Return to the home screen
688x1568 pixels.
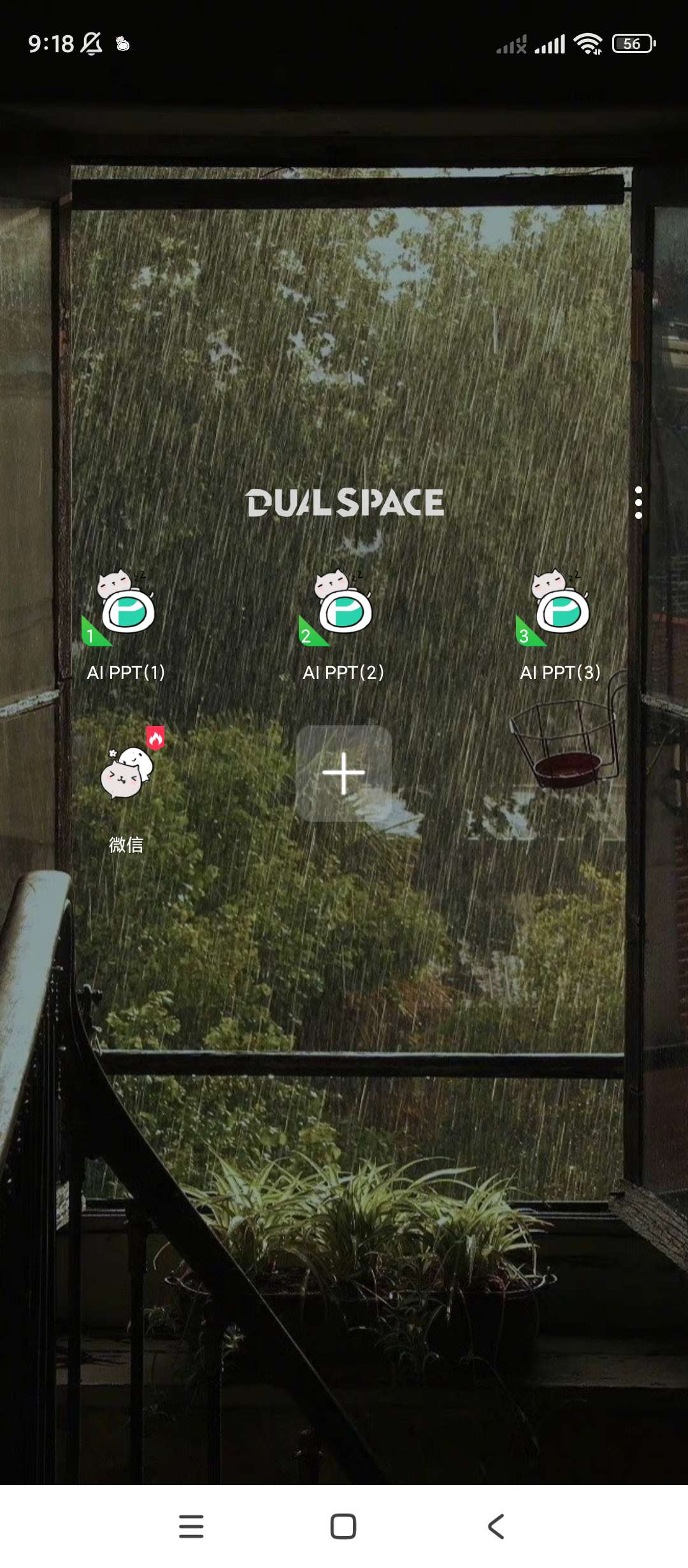tap(343, 1527)
